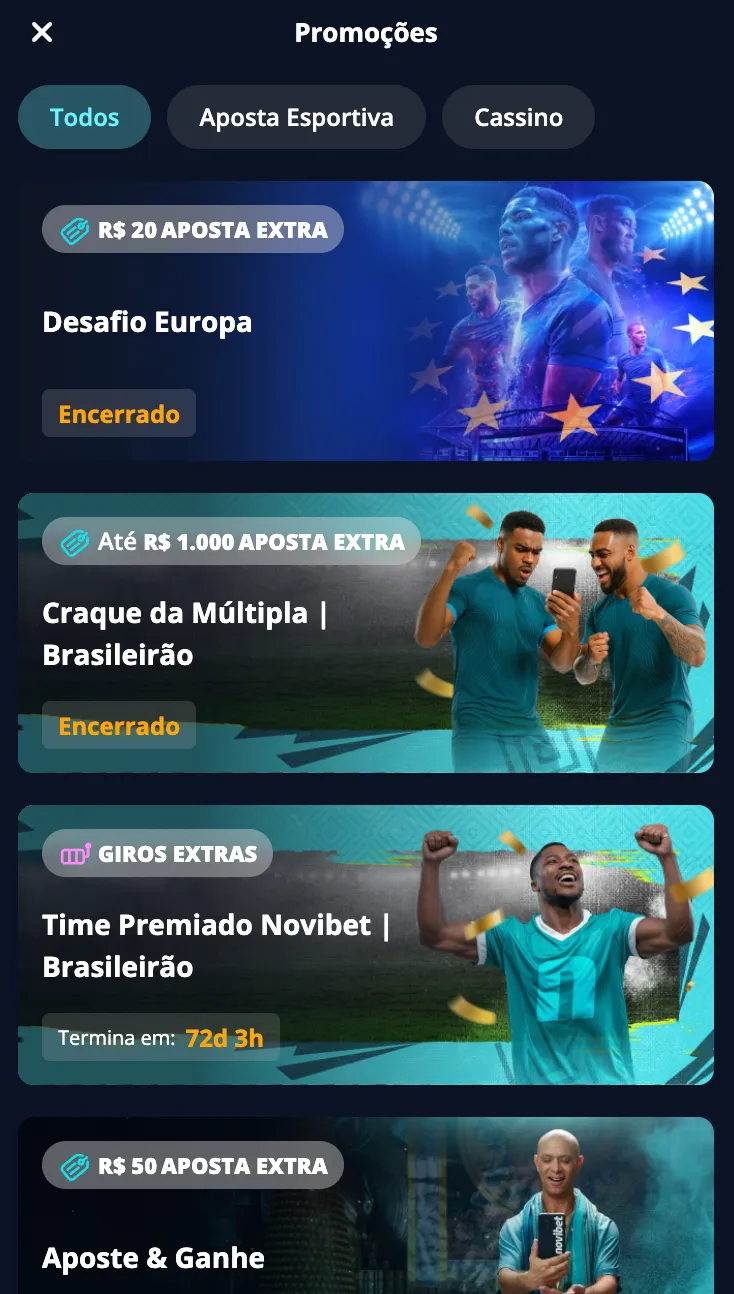View Time Premiado Novibet promotion
734x1294 pixels.
(366, 945)
